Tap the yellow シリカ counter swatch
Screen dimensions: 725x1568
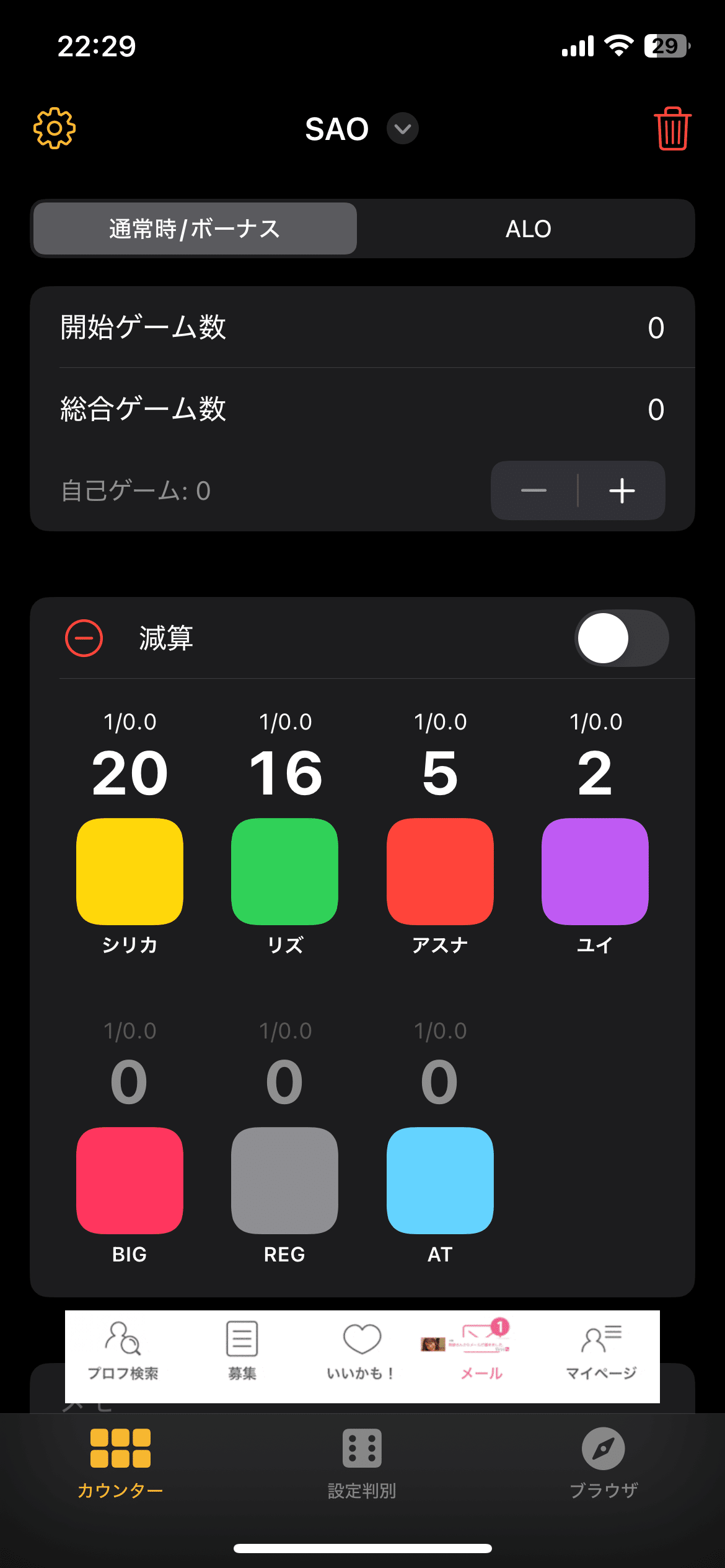click(x=130, y=872)
